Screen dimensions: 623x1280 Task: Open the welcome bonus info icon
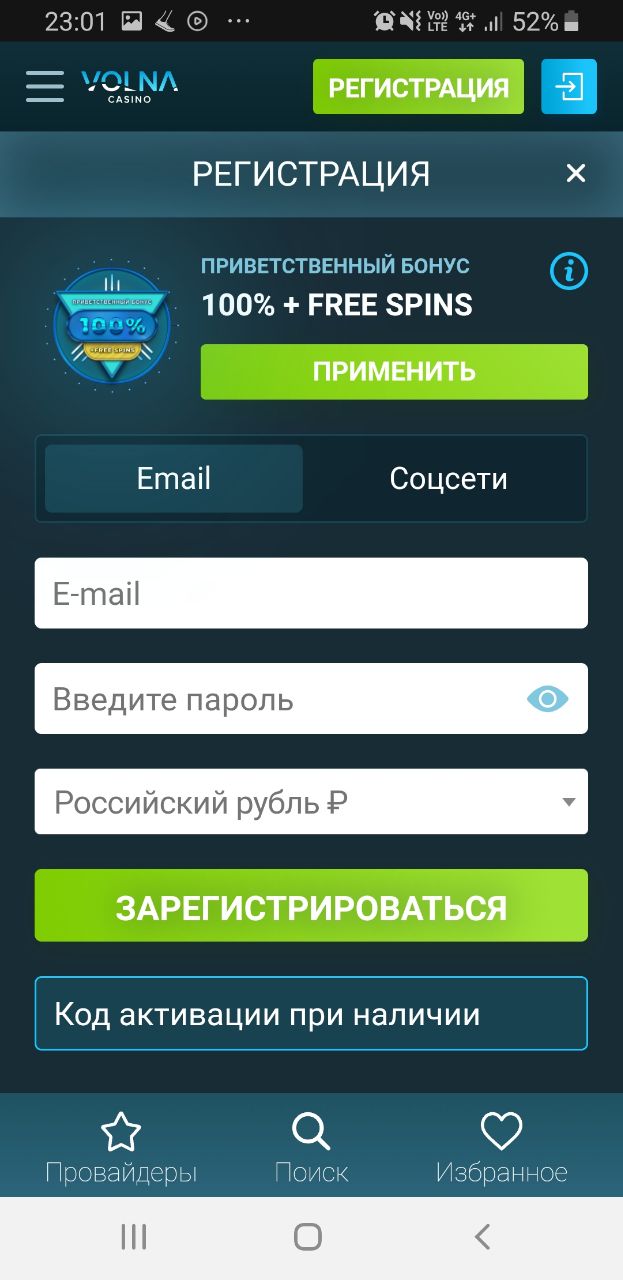[569, 270]
